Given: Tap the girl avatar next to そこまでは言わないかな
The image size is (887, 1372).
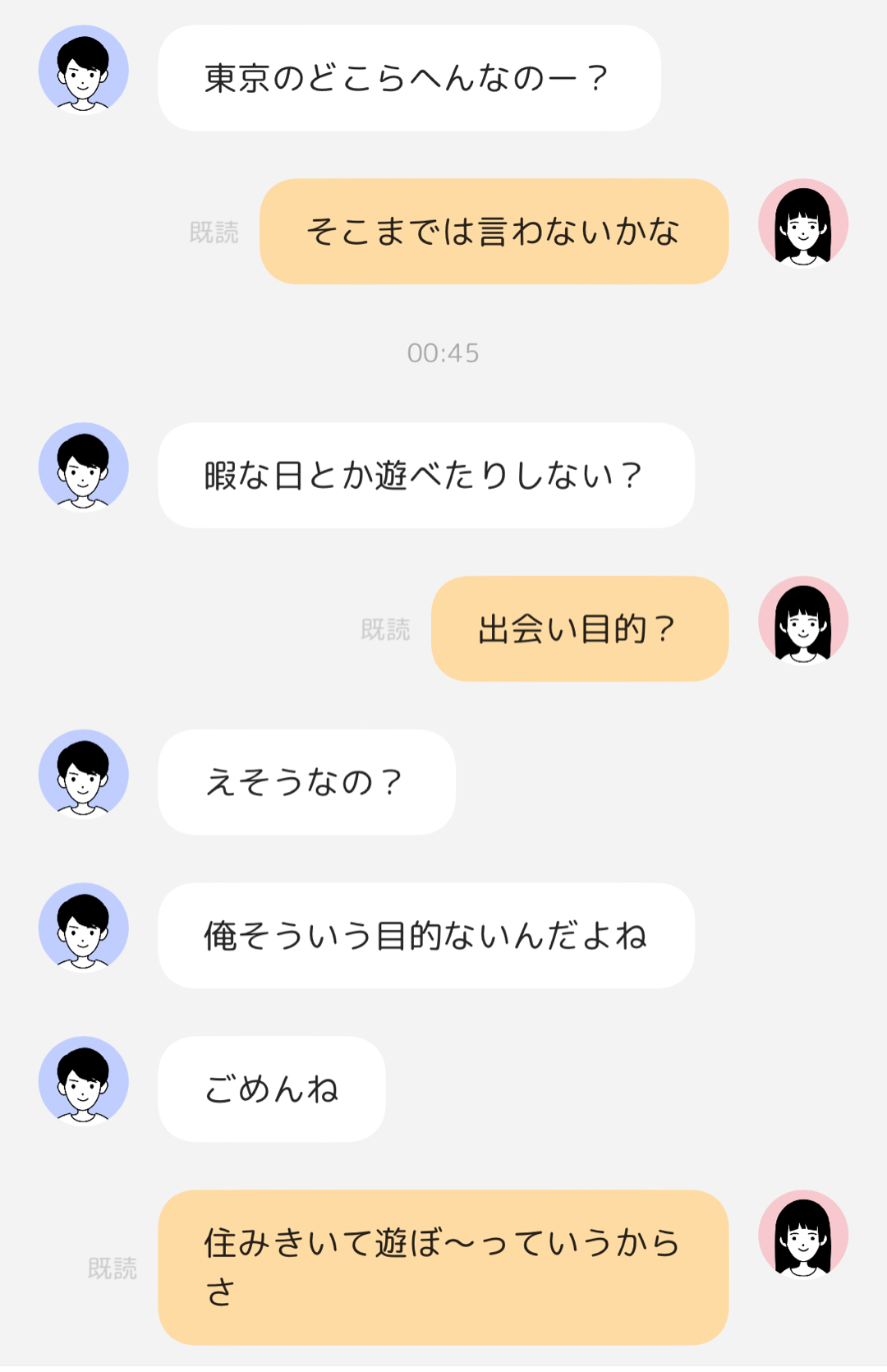Looking at the screenshot, I should [x=802, y=223].
